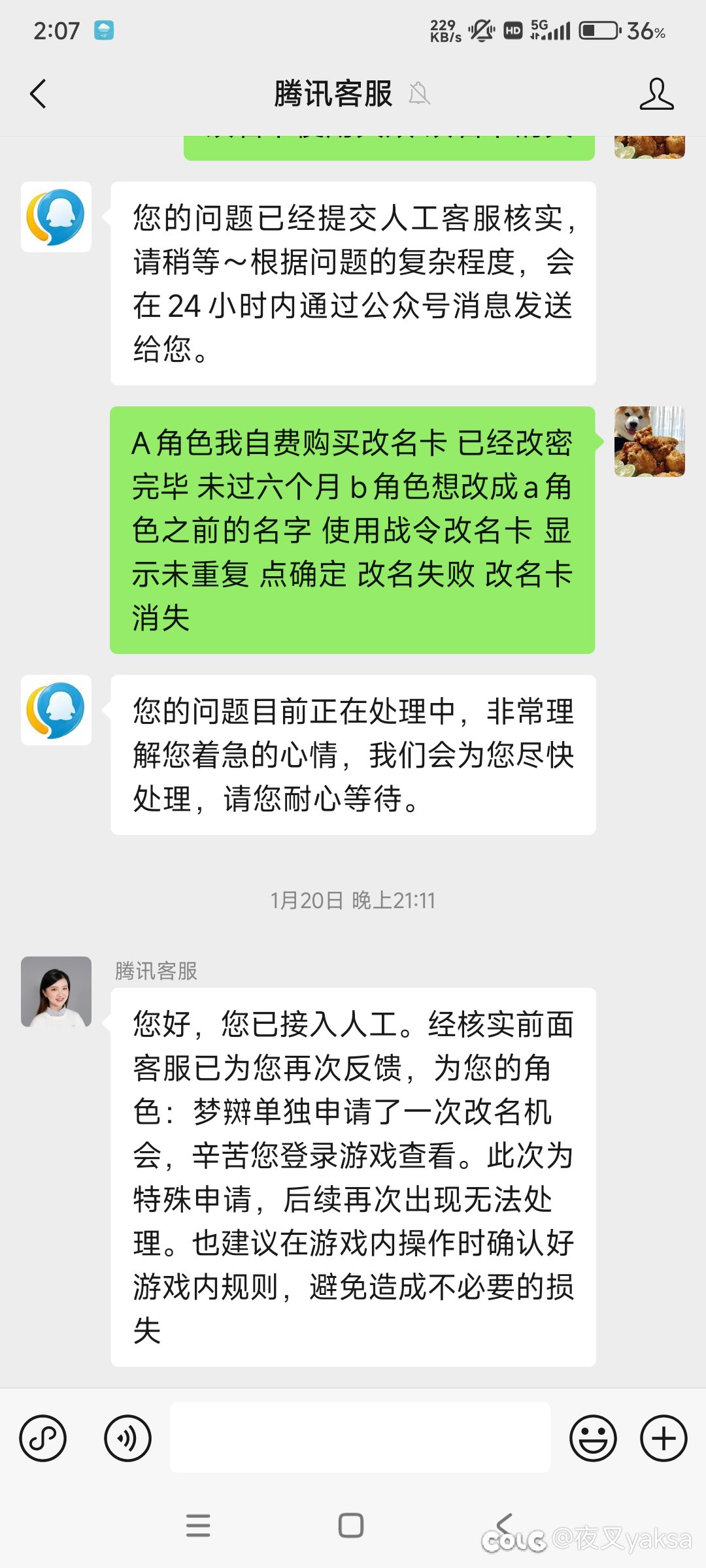Tap the bot avatar beside 您的问题已经提交 message
This screenshot has height=1568, width=706.
point(56,217)
